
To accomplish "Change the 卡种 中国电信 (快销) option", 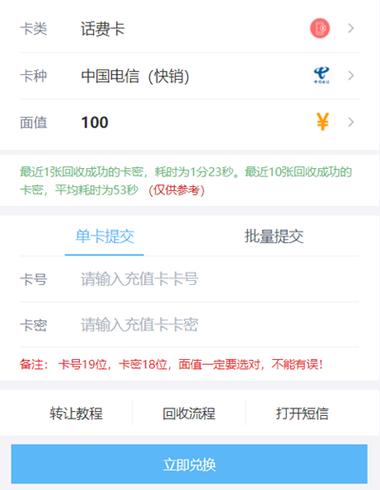I will click(x=189, y=76).
